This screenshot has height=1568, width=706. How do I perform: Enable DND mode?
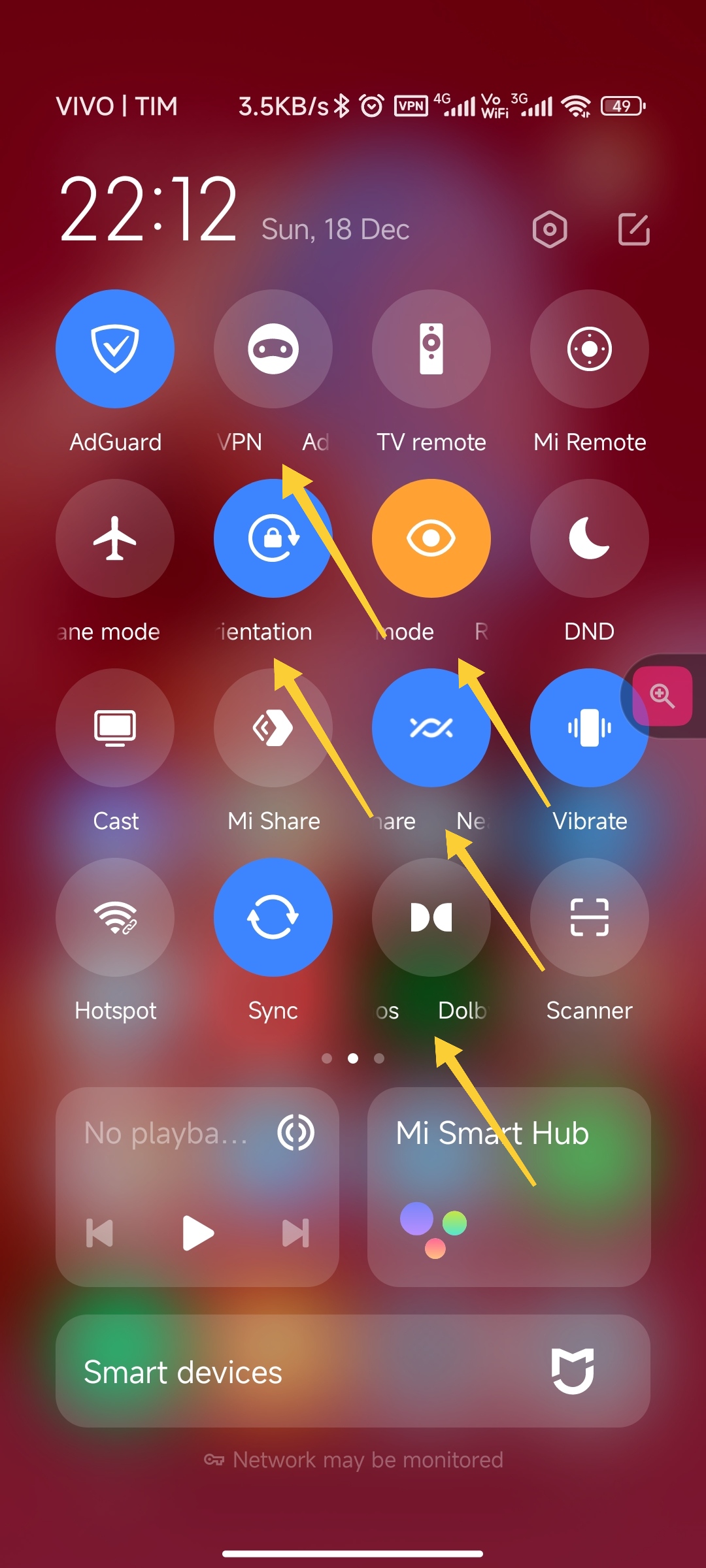pos(590,538)
